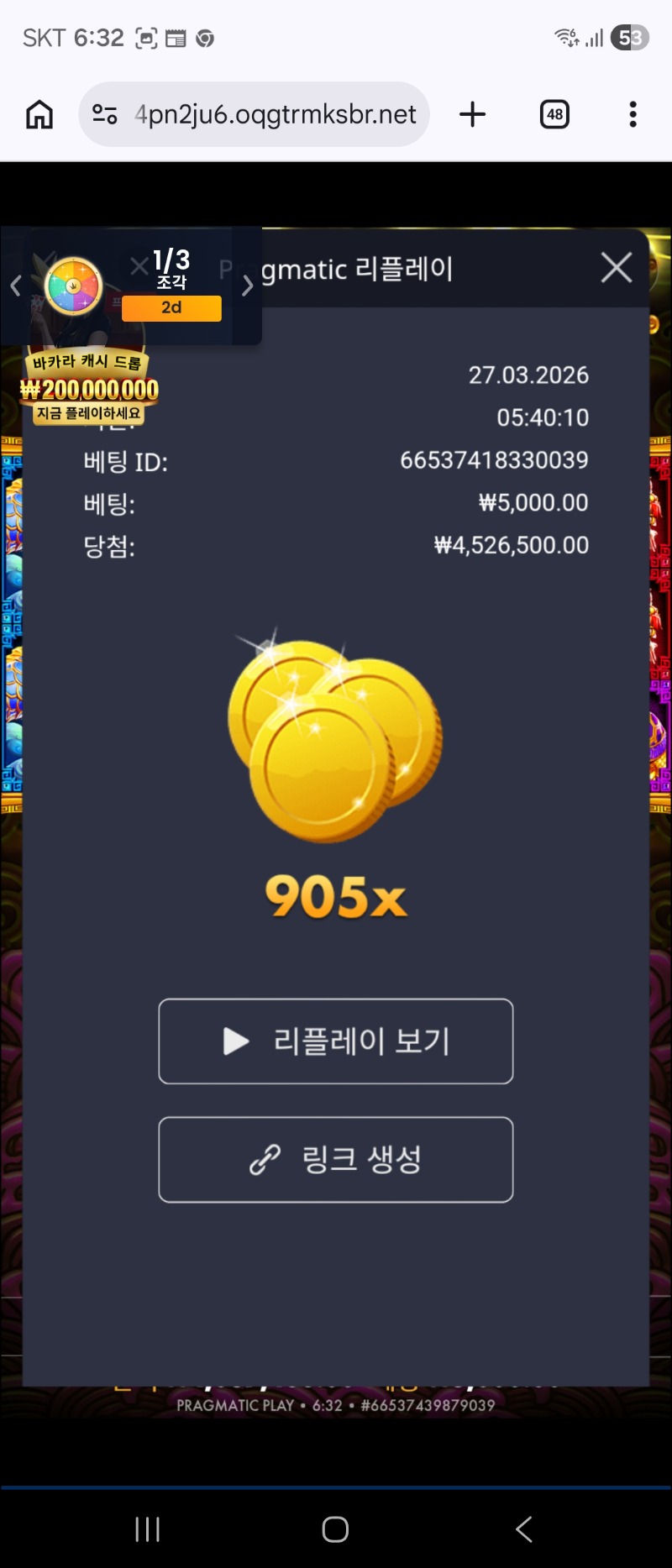The image size is (672, 1568).
Task: Open the recent apps overview
Action: pos(148,1529)
